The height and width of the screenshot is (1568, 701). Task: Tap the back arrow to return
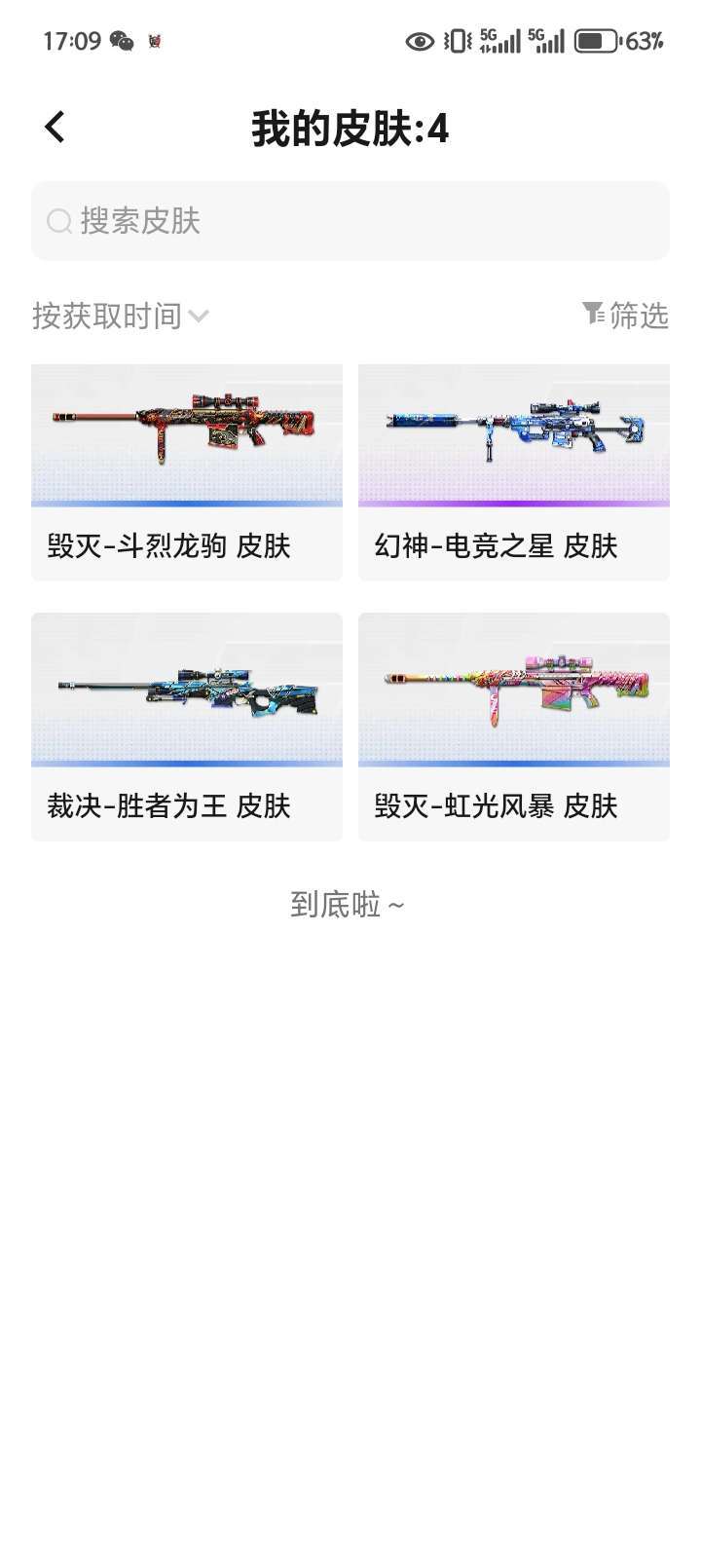[54, 126]
